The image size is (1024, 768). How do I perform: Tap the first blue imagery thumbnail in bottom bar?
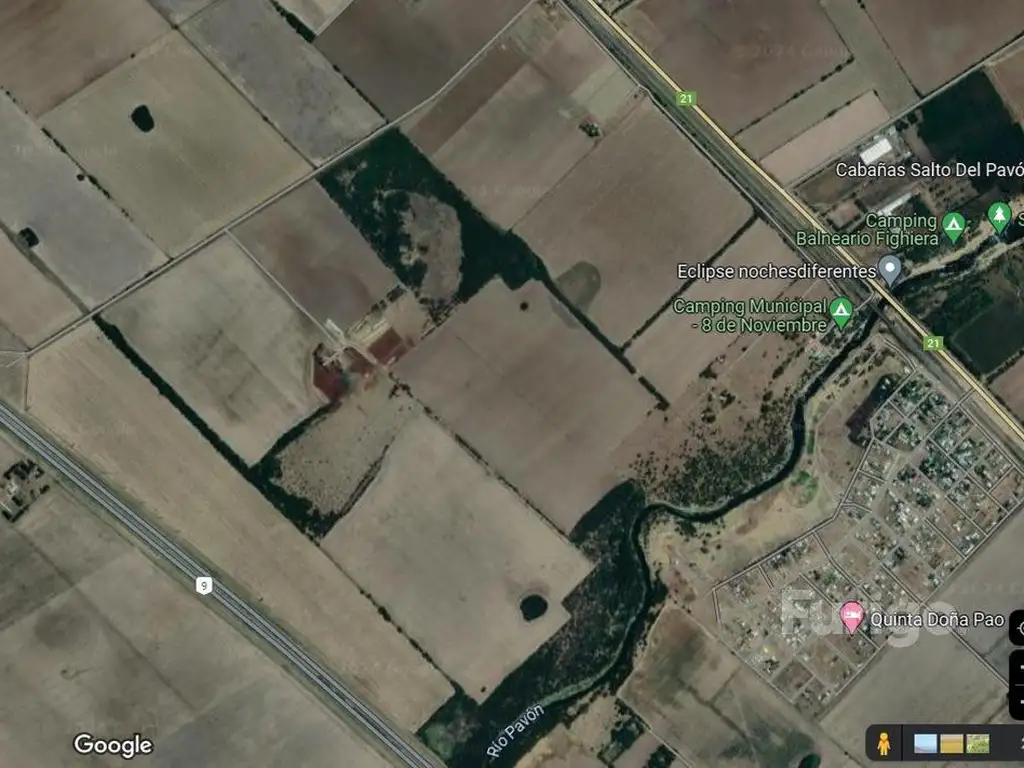tap(926, 743)
